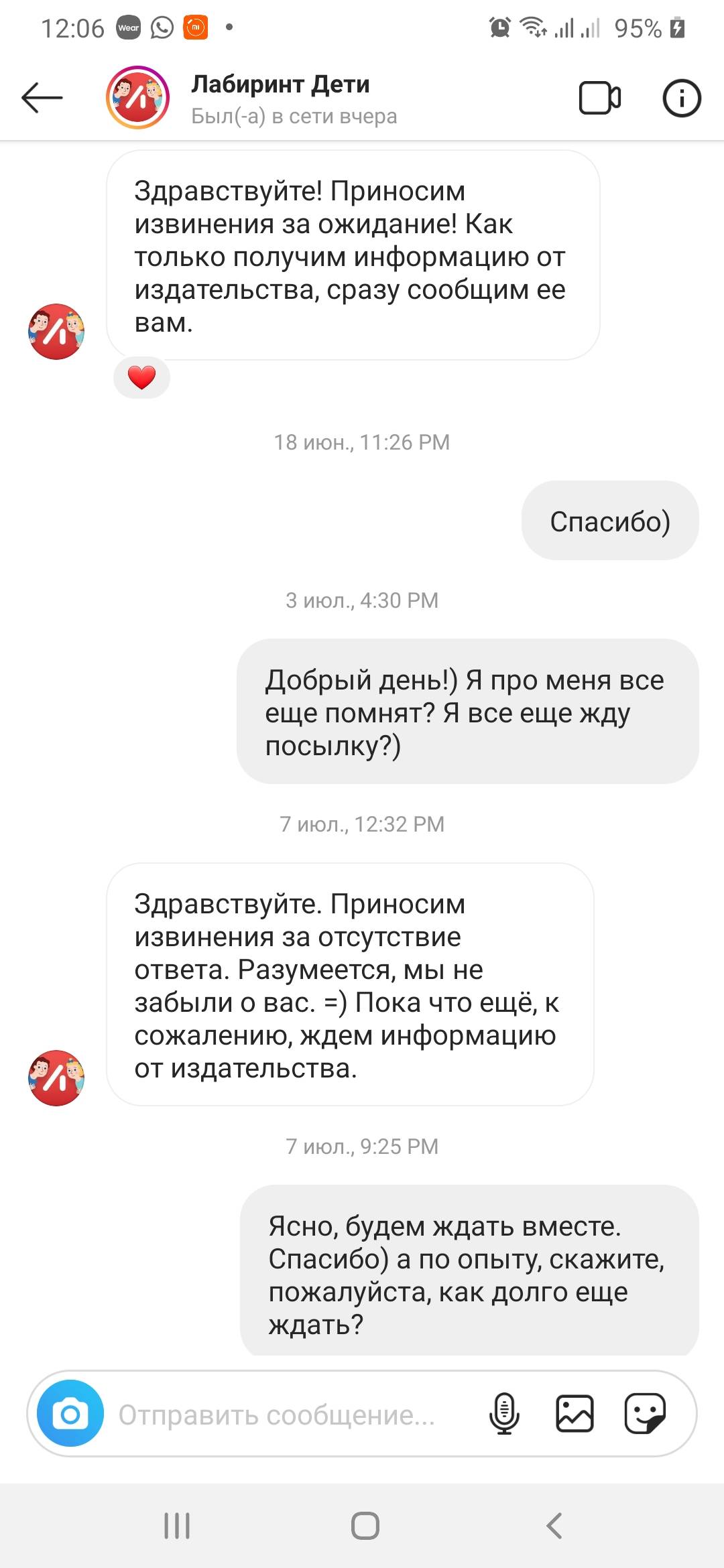The height and width of the screenshot is (1568, 724).
Task: Open the camera to send a photo
Action: [x=70, y=1414]
